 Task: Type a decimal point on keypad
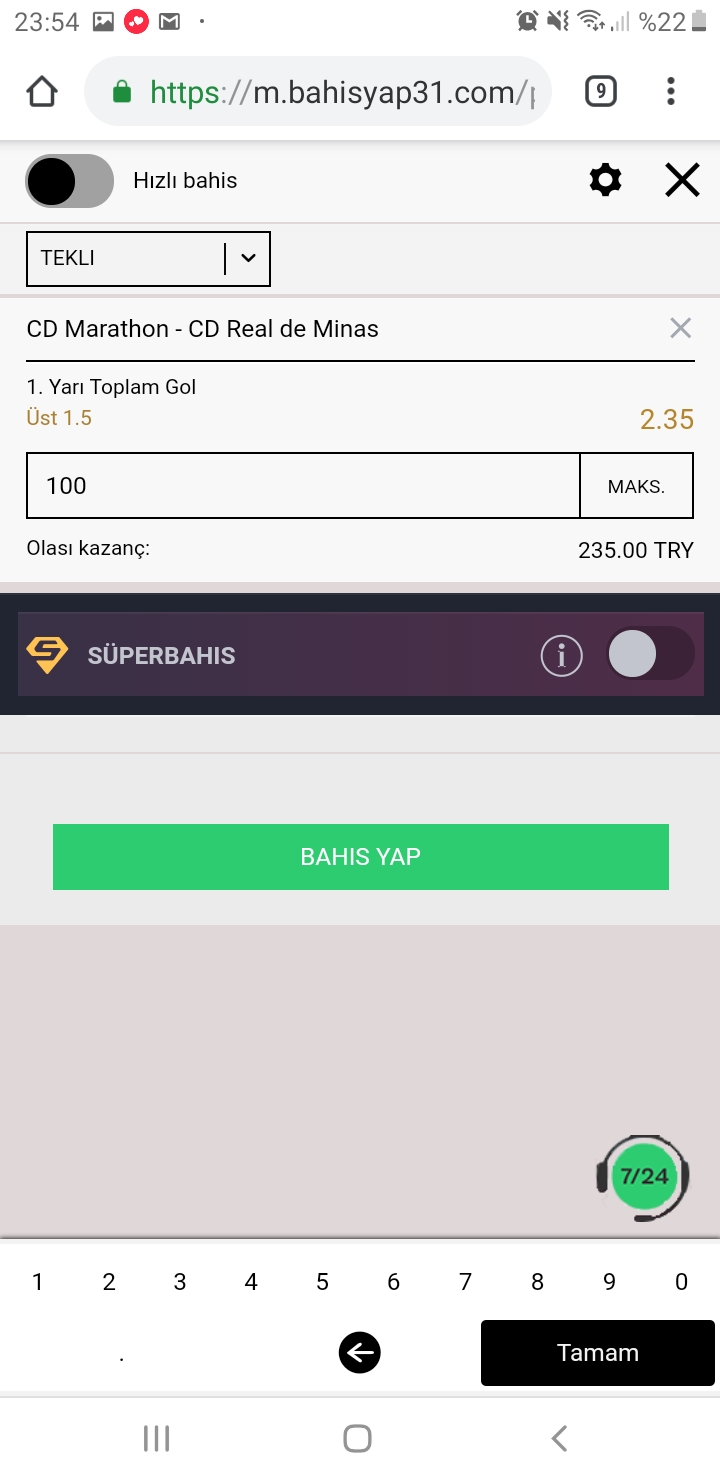click(122, 1356)
